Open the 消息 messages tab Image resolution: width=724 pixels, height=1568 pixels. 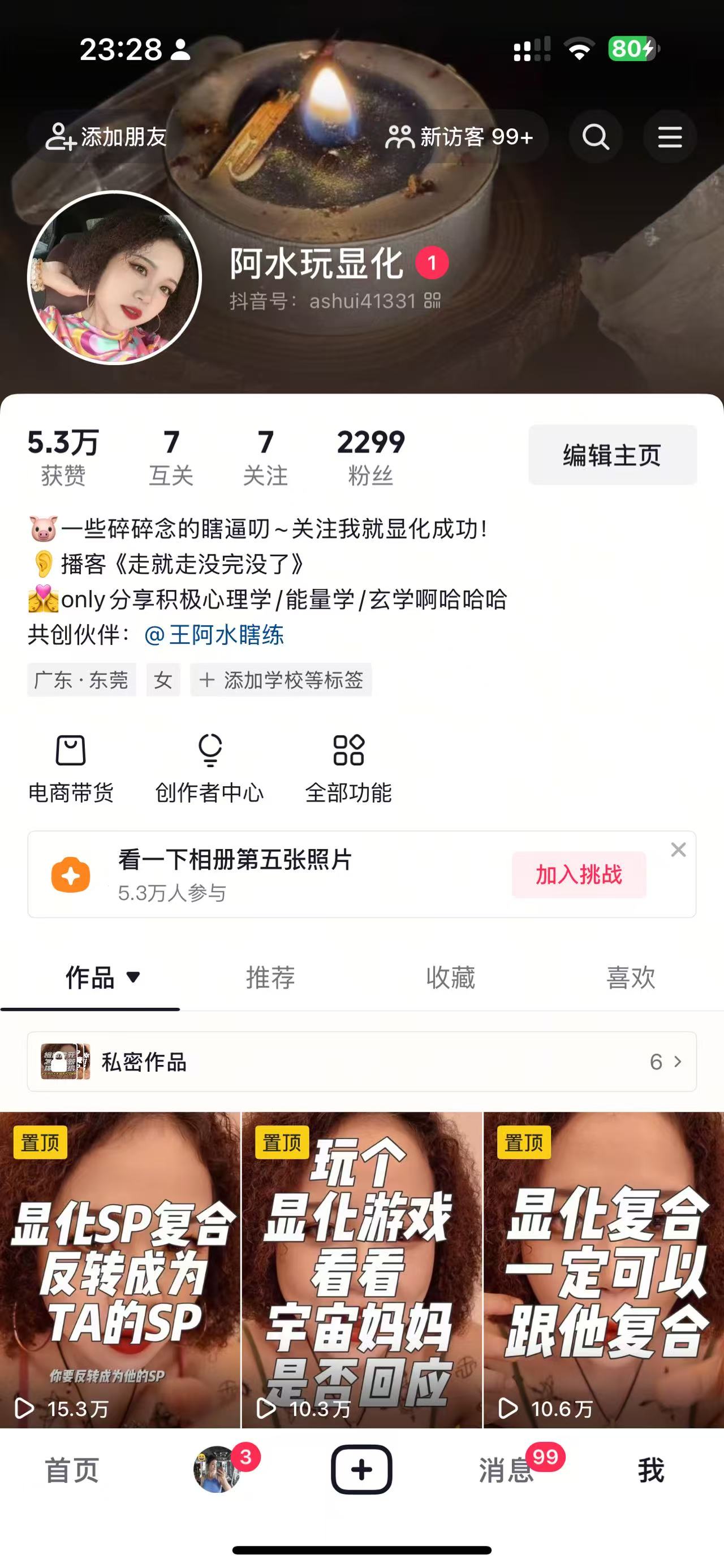[x=507, y=1471]
